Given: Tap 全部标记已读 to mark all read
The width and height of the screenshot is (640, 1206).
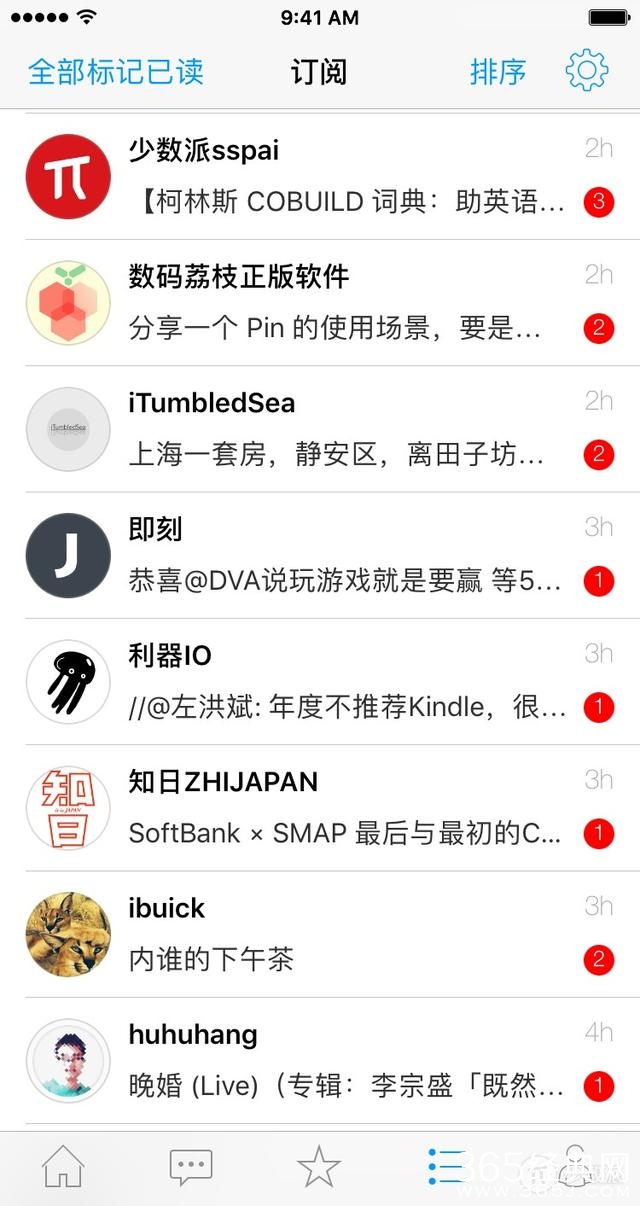Looking at the screenshot, I should click(116, 72).
